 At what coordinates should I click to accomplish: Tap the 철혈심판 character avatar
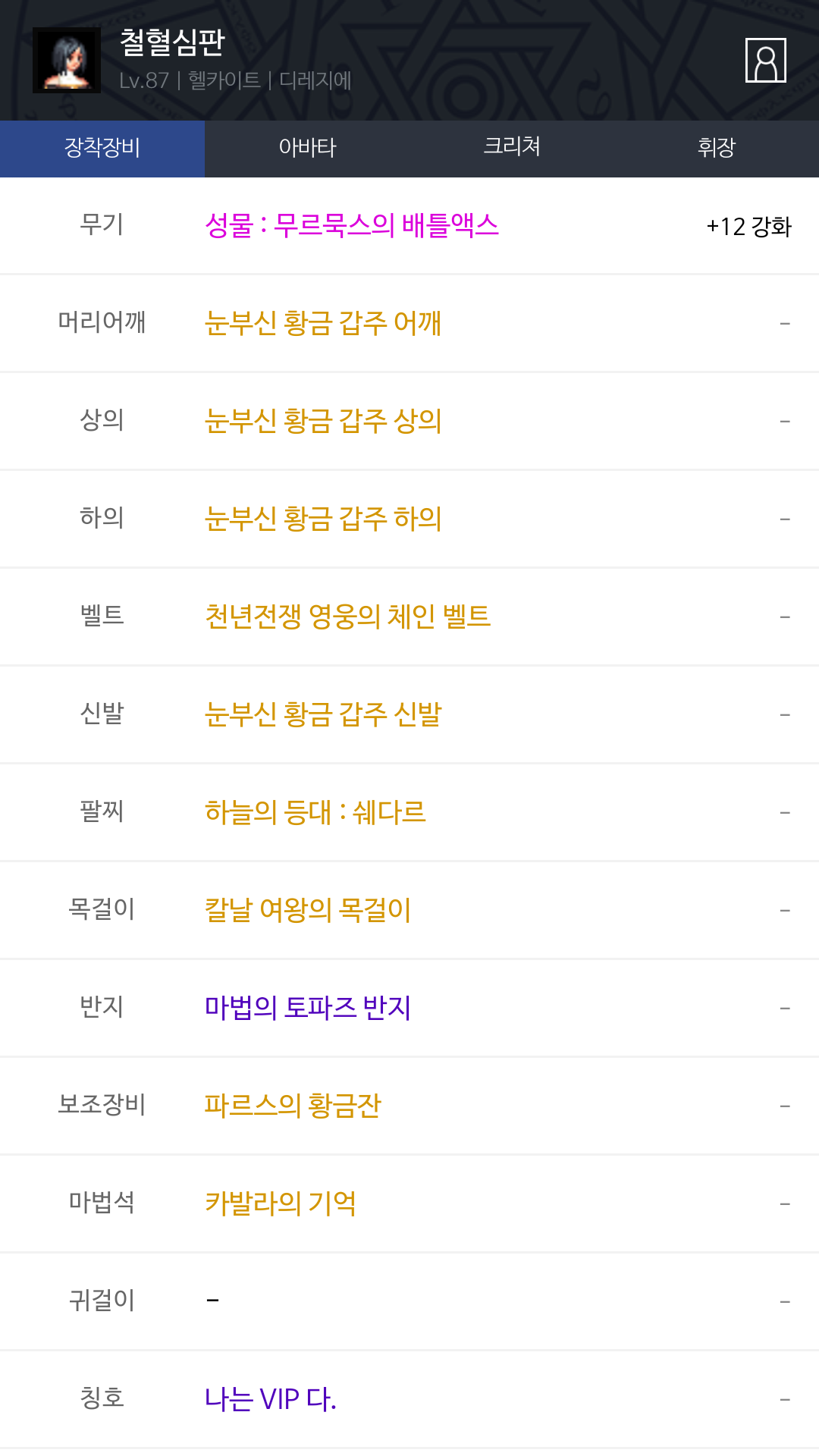(x=67, y=61)
